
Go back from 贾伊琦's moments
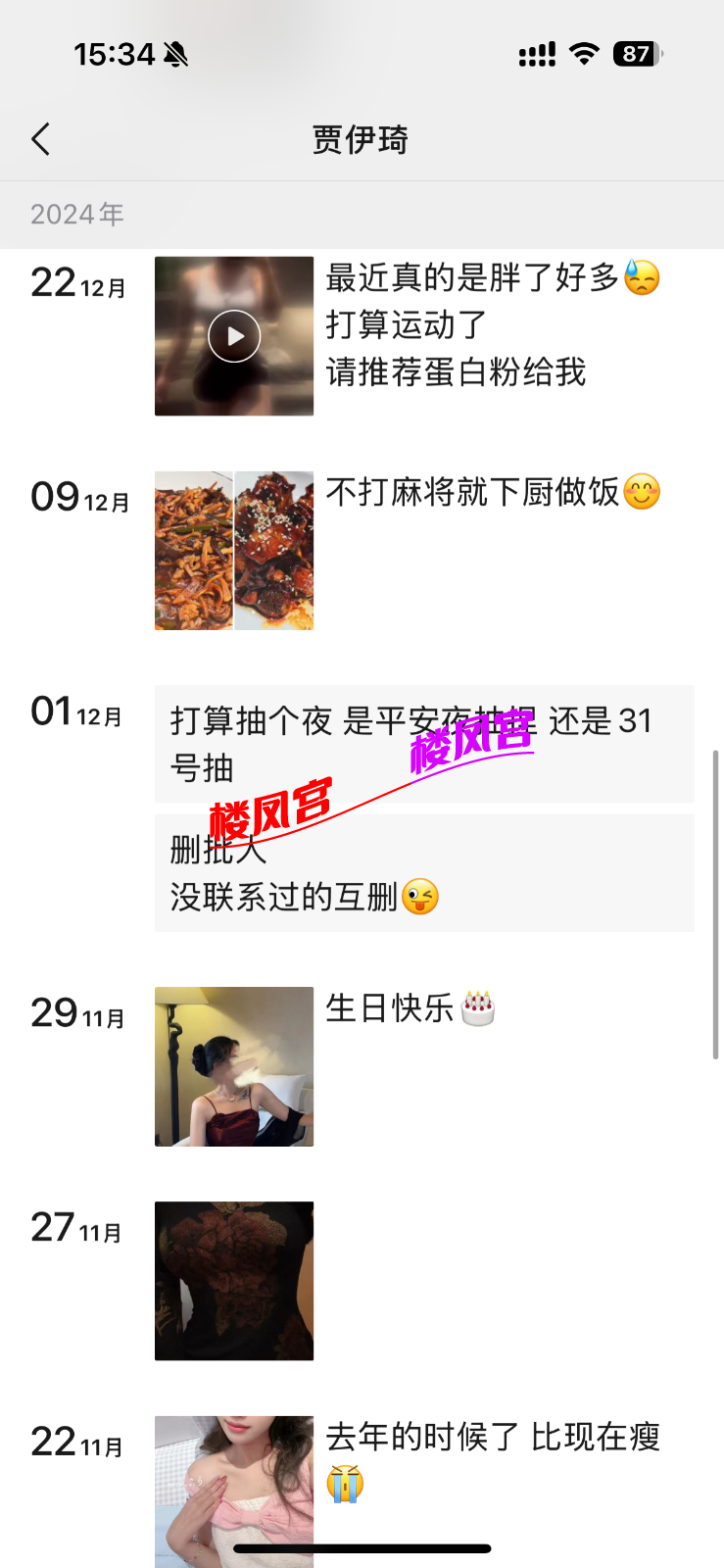[41, 139]
